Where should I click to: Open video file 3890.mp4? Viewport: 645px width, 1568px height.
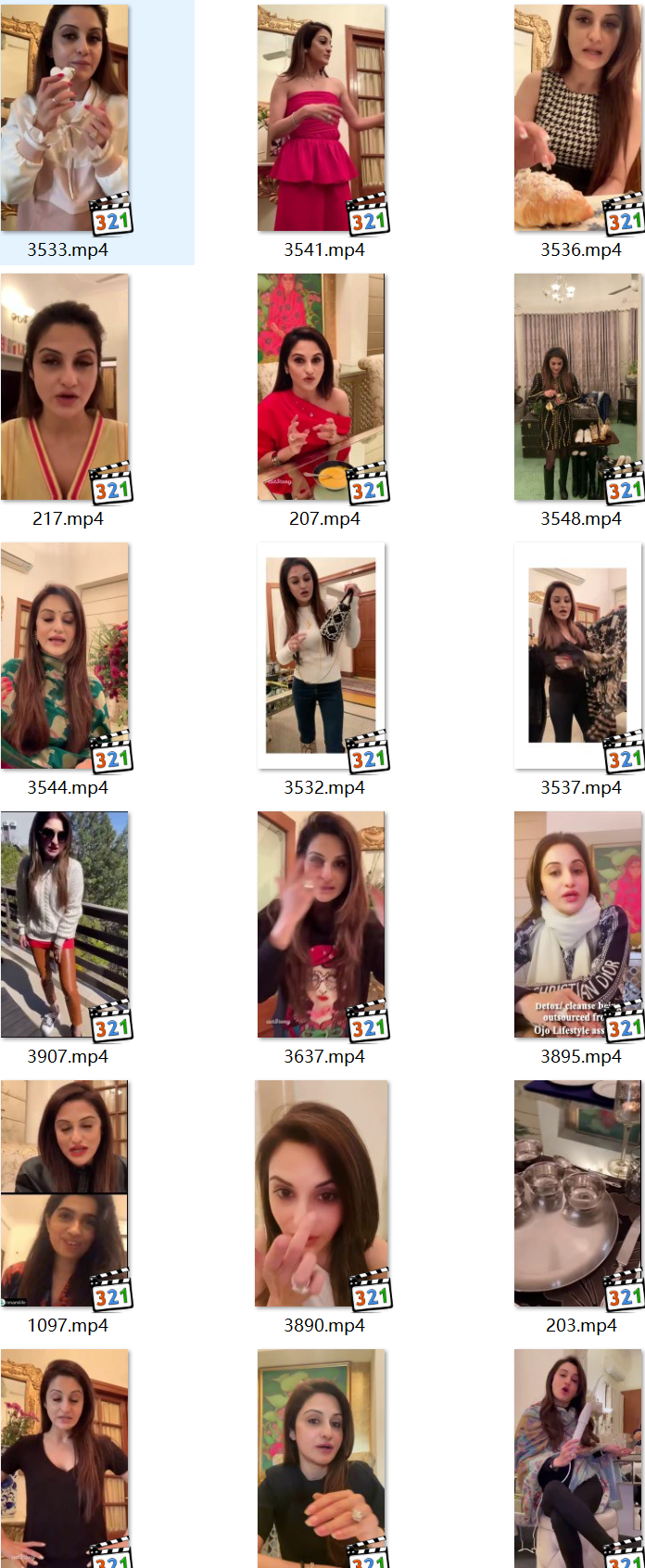click(322, 1194)
